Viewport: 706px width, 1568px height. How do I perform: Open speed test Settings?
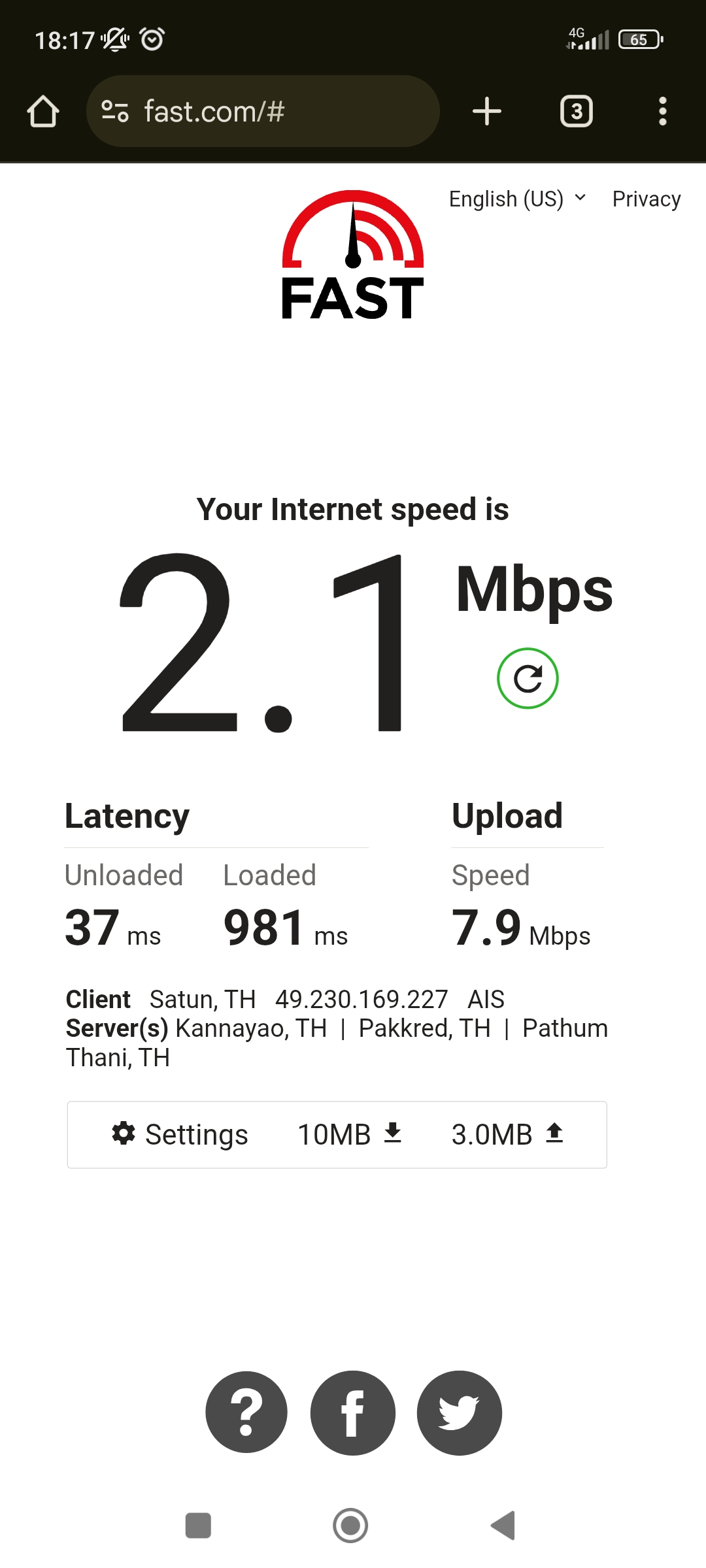pos(180,1134)
